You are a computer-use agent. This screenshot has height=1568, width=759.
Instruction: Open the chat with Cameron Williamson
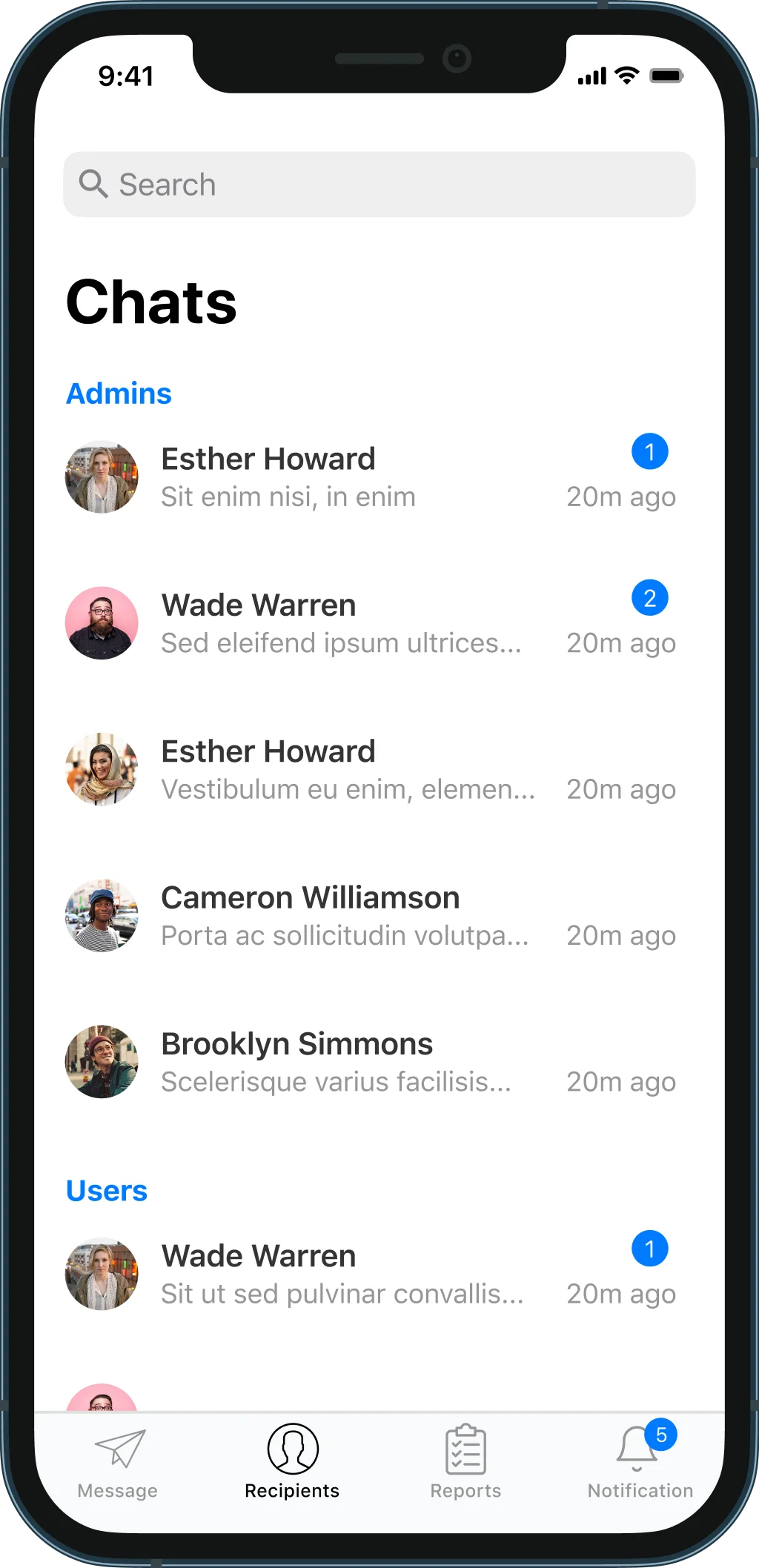click(x=371, y=915)
